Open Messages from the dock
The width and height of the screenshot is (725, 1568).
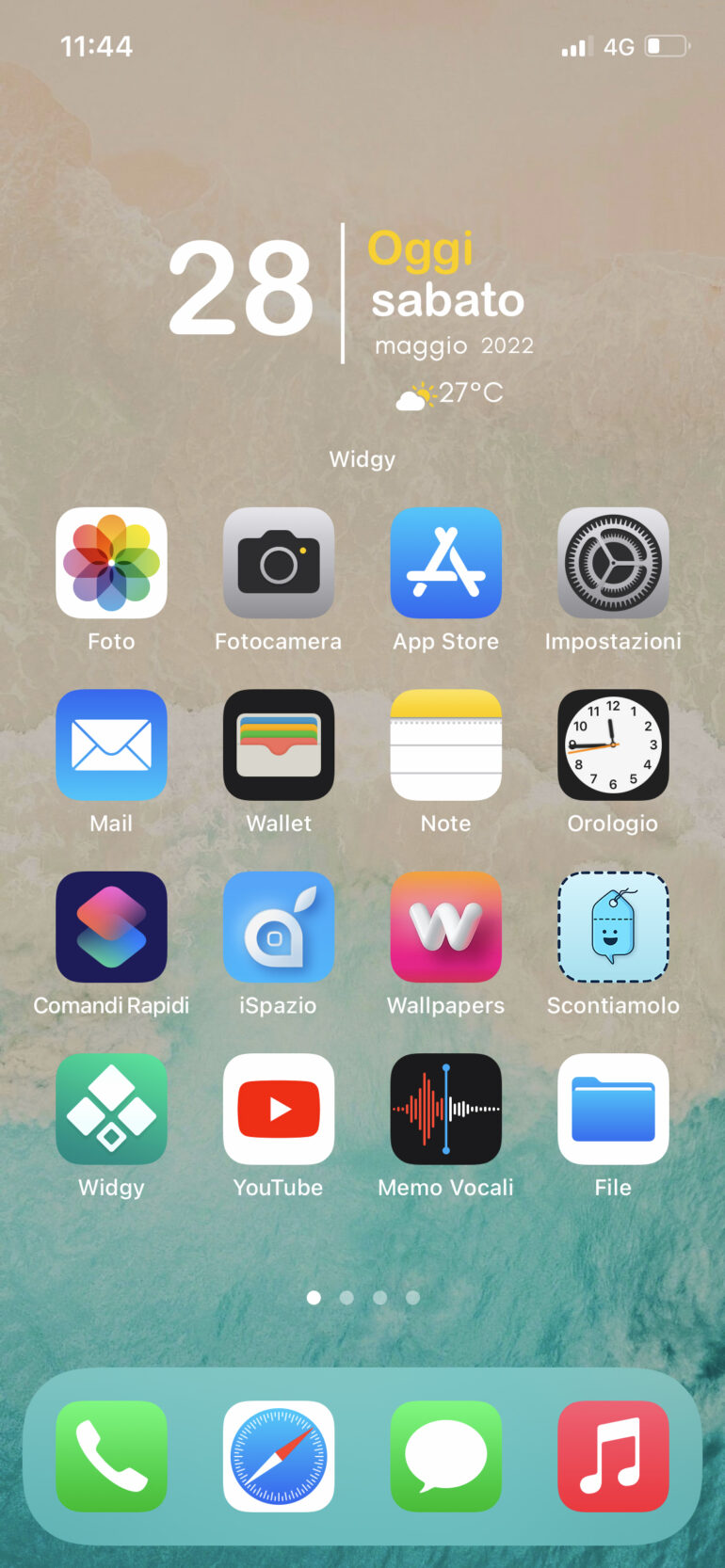445,1456
